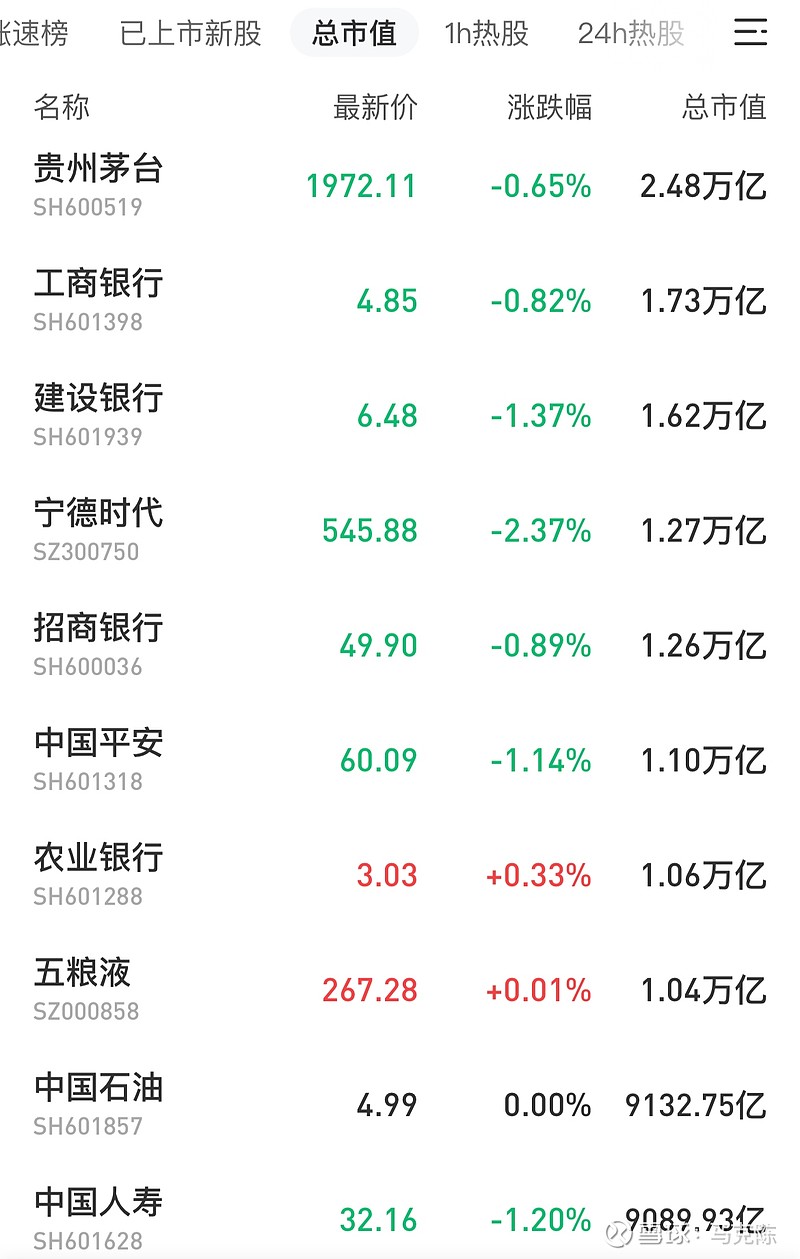View the 中国石油 stock page

[98, 1103]
